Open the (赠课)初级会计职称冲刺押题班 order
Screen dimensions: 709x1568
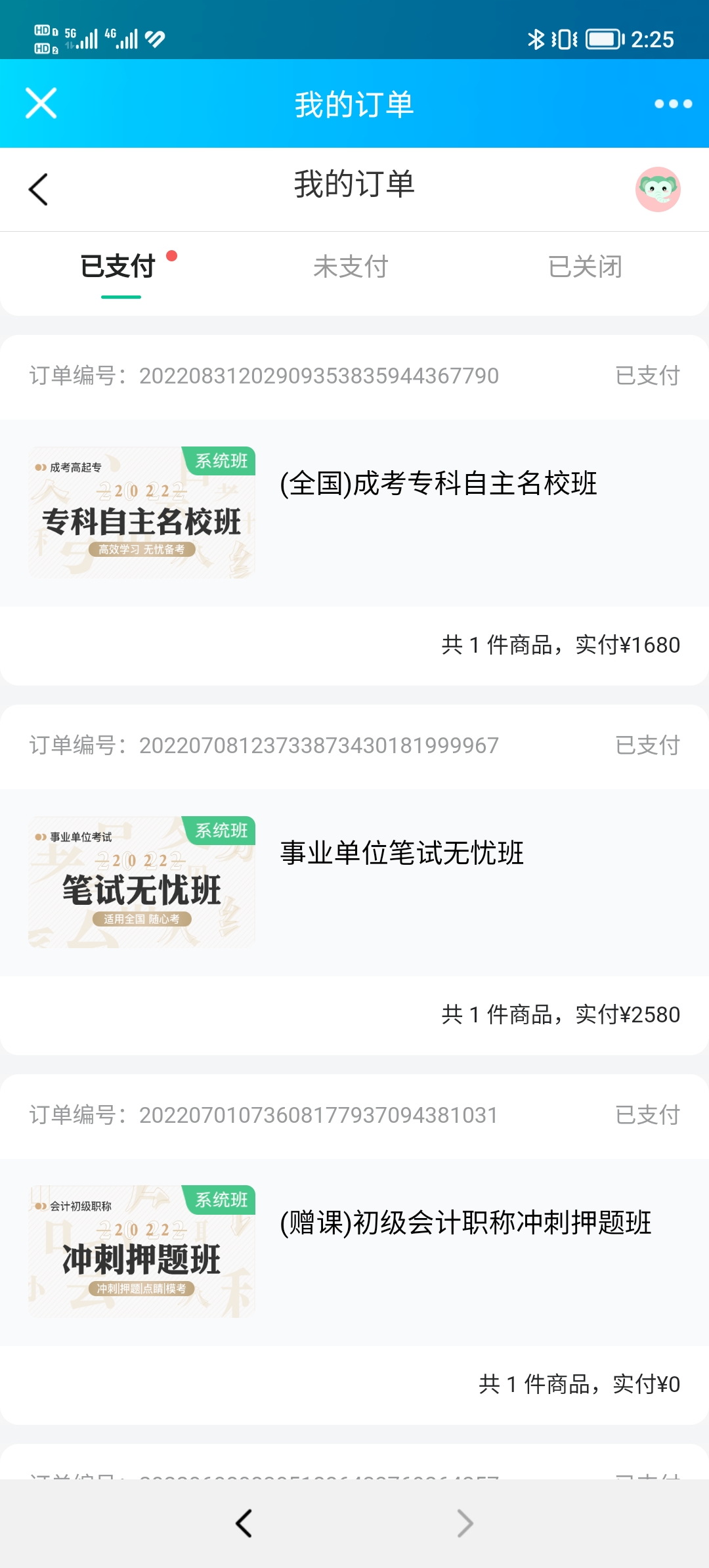pyautogui.click(x=354, y=1252)
